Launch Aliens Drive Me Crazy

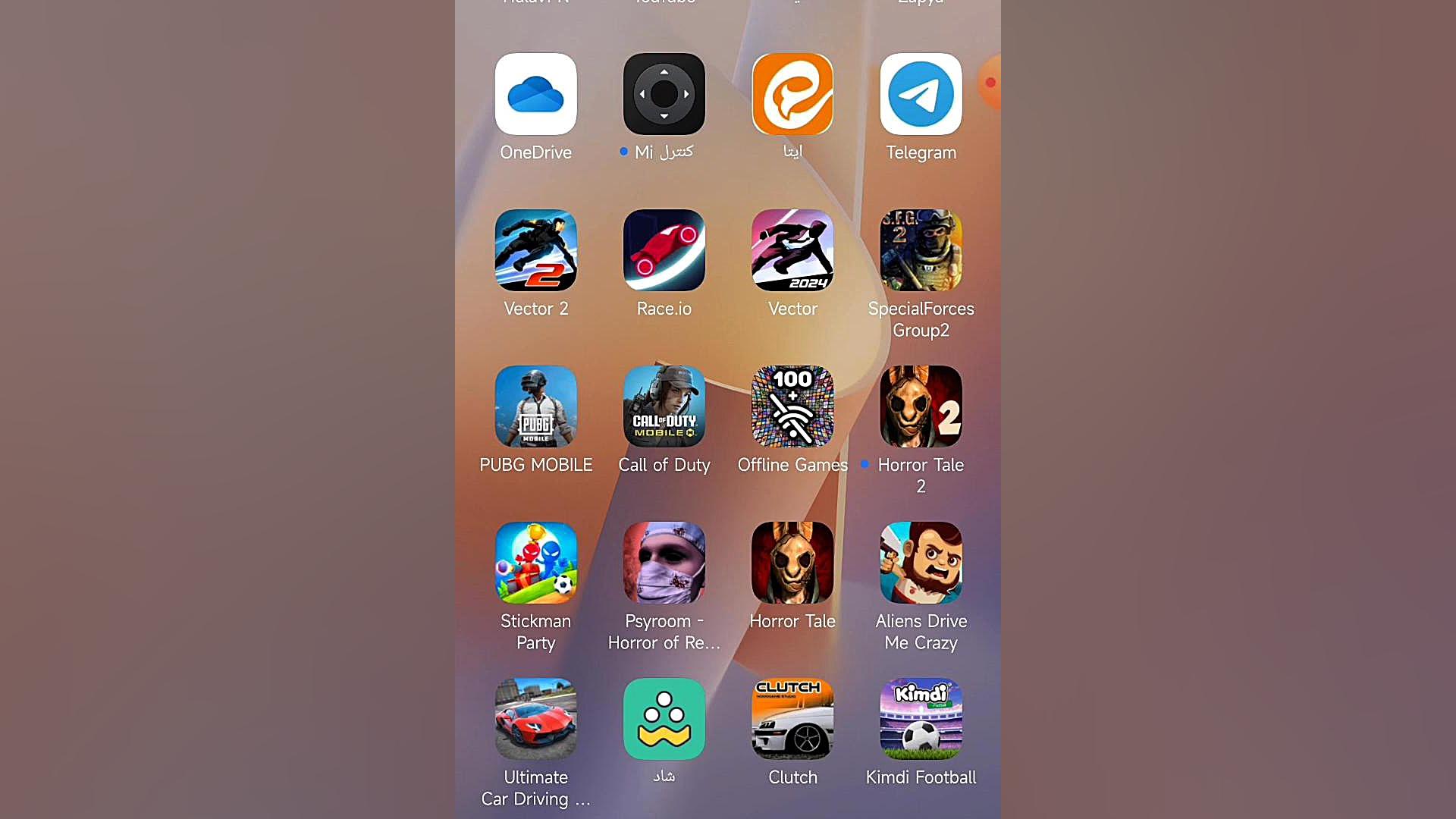pyautogui.click(x=921, y=563)
